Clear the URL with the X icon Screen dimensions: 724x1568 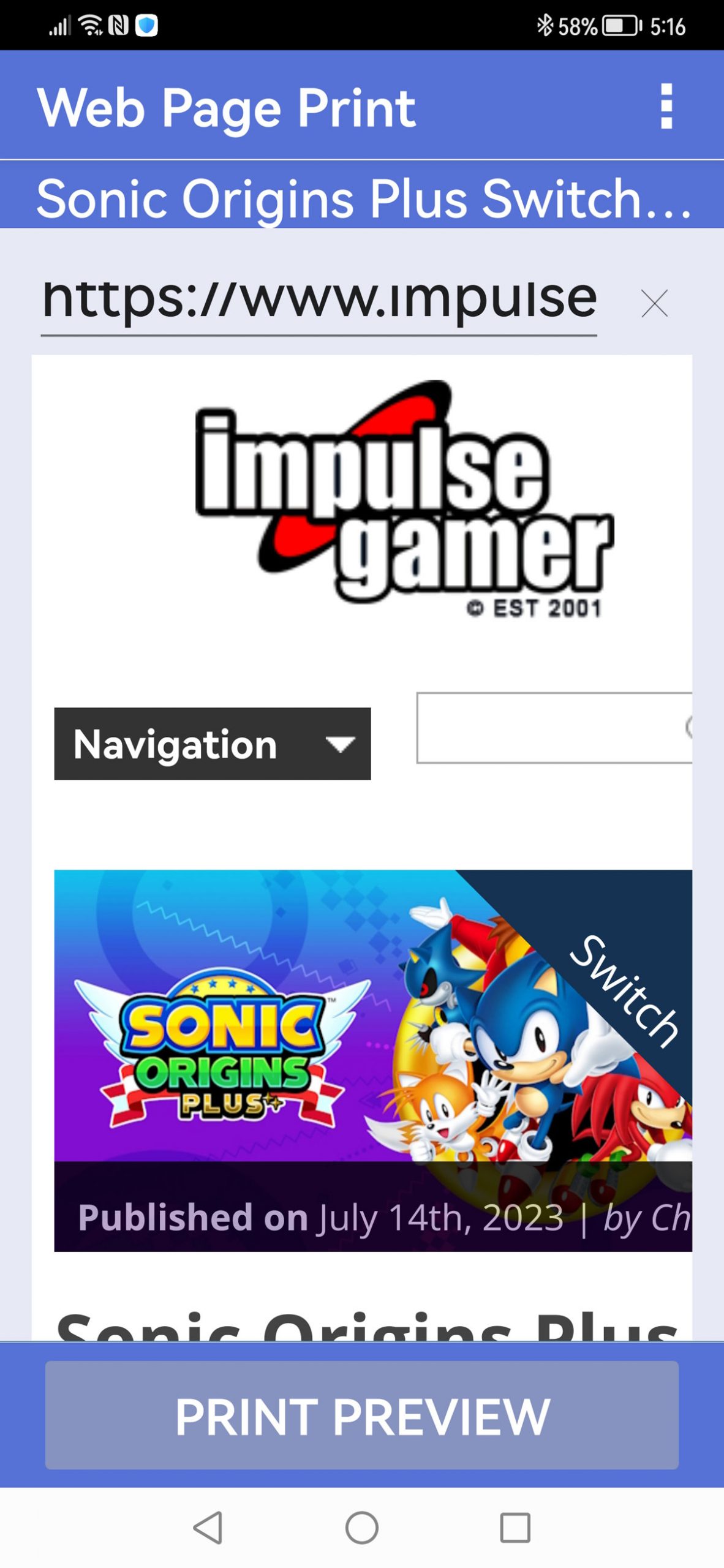(x=654, y=303)
